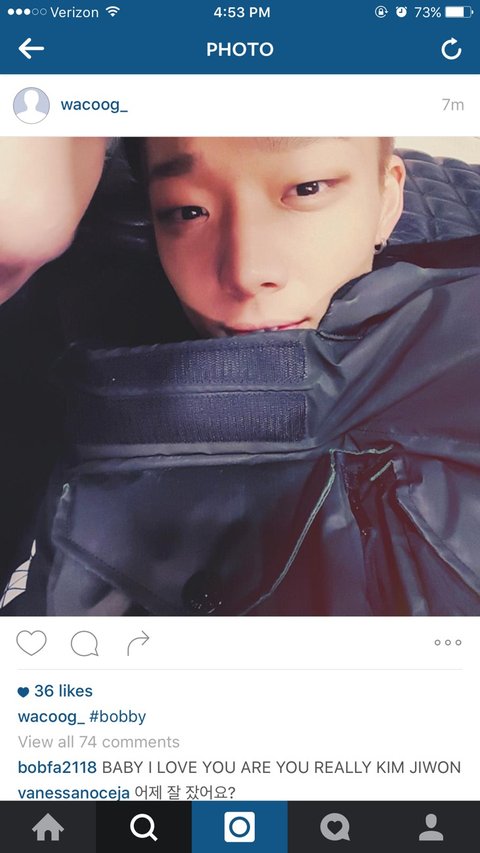
Task: Switch to the Search tab
Action: coord(144,827)
